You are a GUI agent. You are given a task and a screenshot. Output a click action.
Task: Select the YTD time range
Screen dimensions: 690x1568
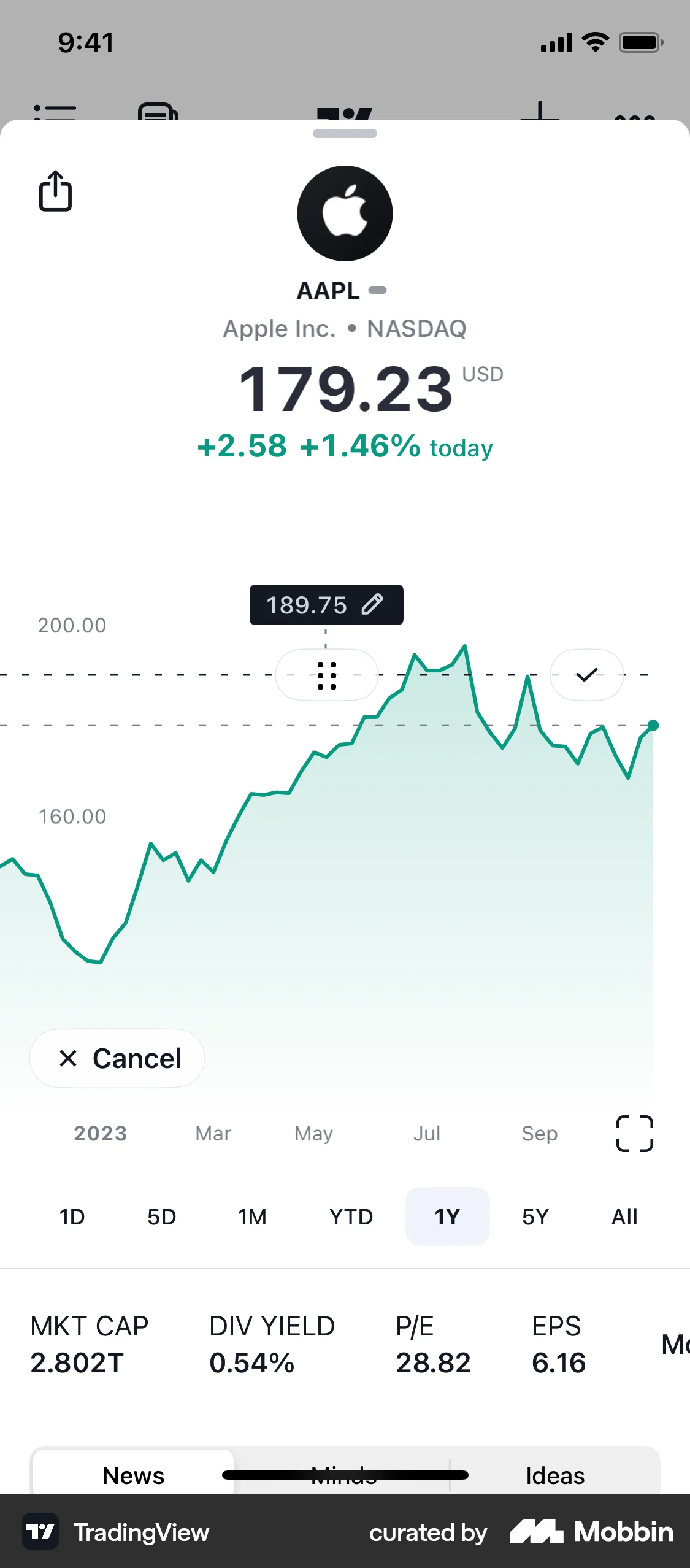coord(351,1216)
